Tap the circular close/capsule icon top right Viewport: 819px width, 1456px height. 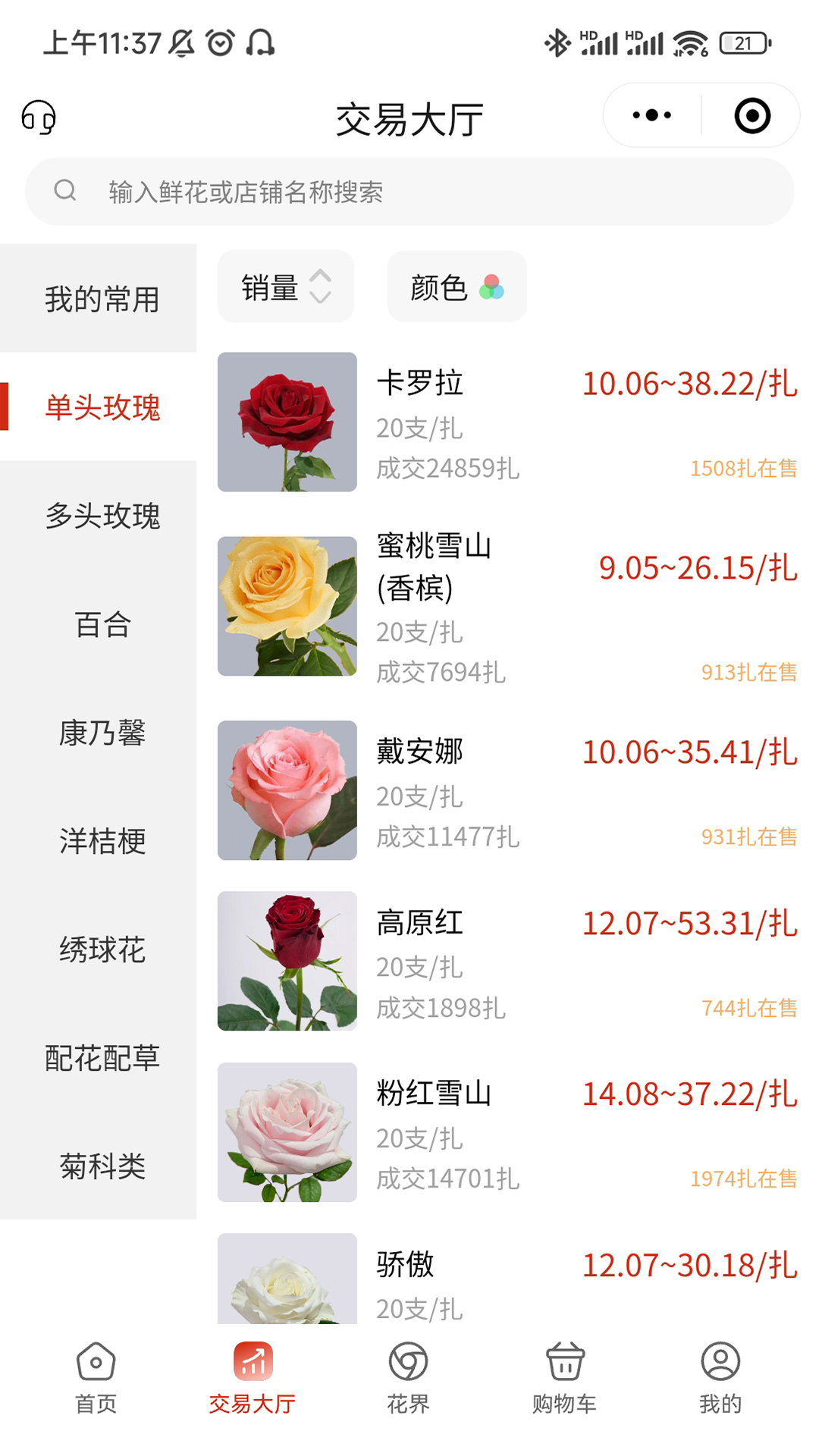pos(752,115)
